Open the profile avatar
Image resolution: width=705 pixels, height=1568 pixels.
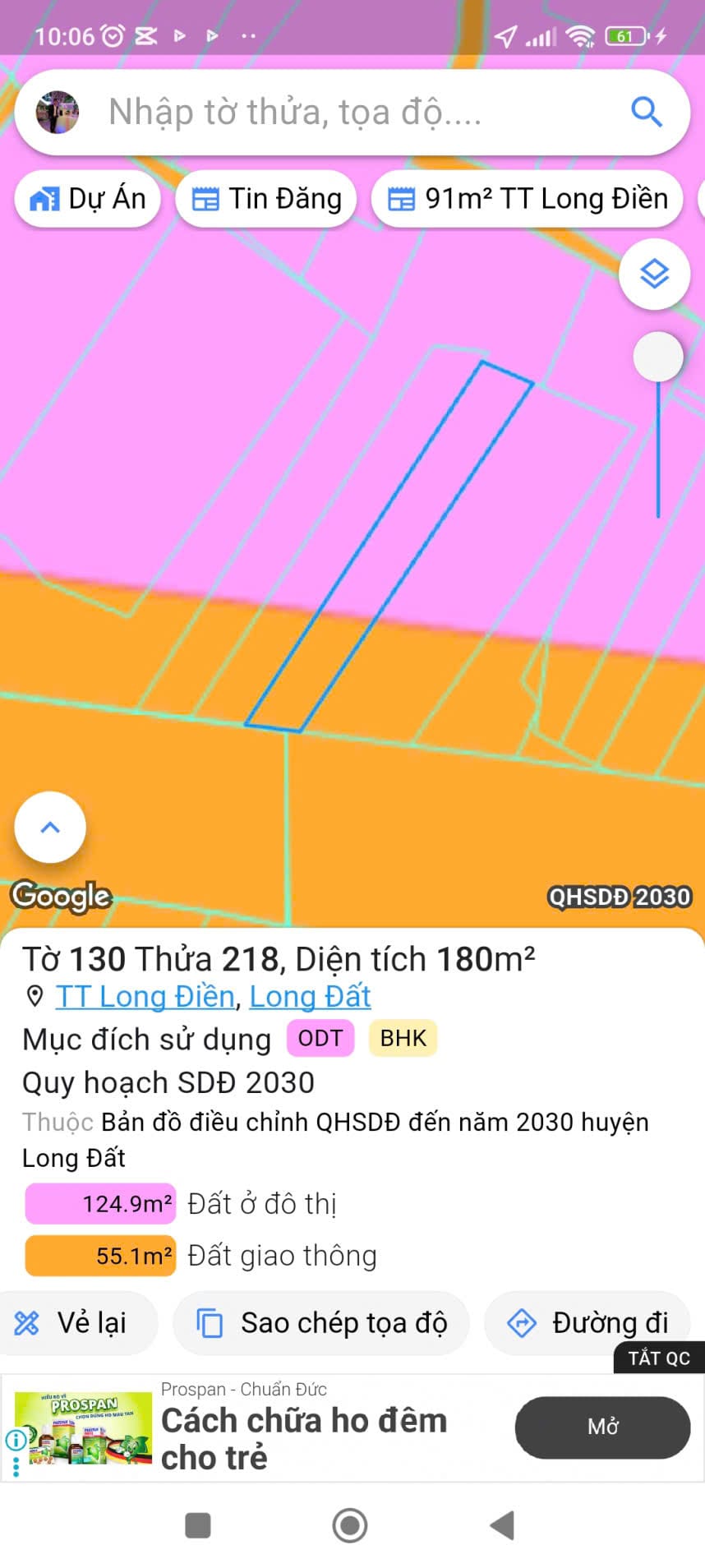(x=58, y=113)
